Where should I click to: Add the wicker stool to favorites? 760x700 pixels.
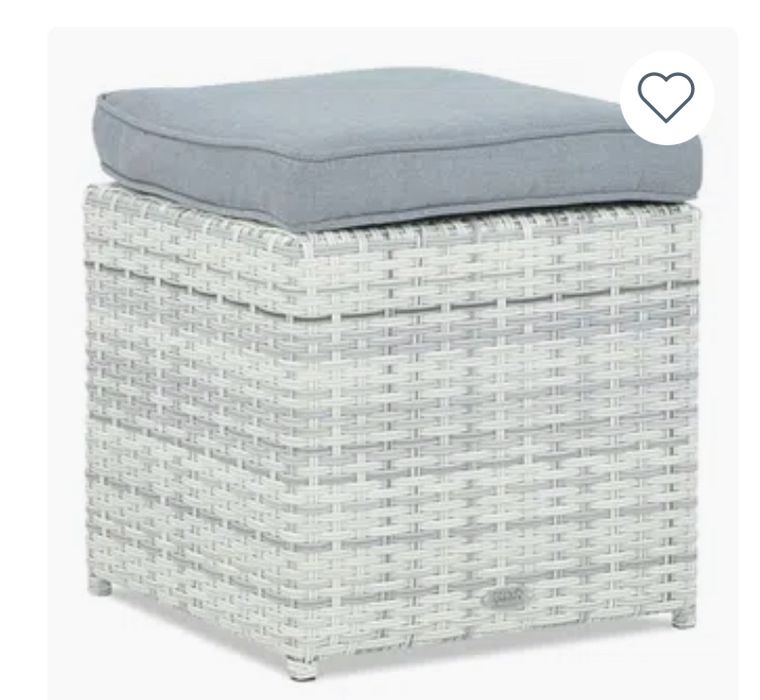tap(666, 98)
